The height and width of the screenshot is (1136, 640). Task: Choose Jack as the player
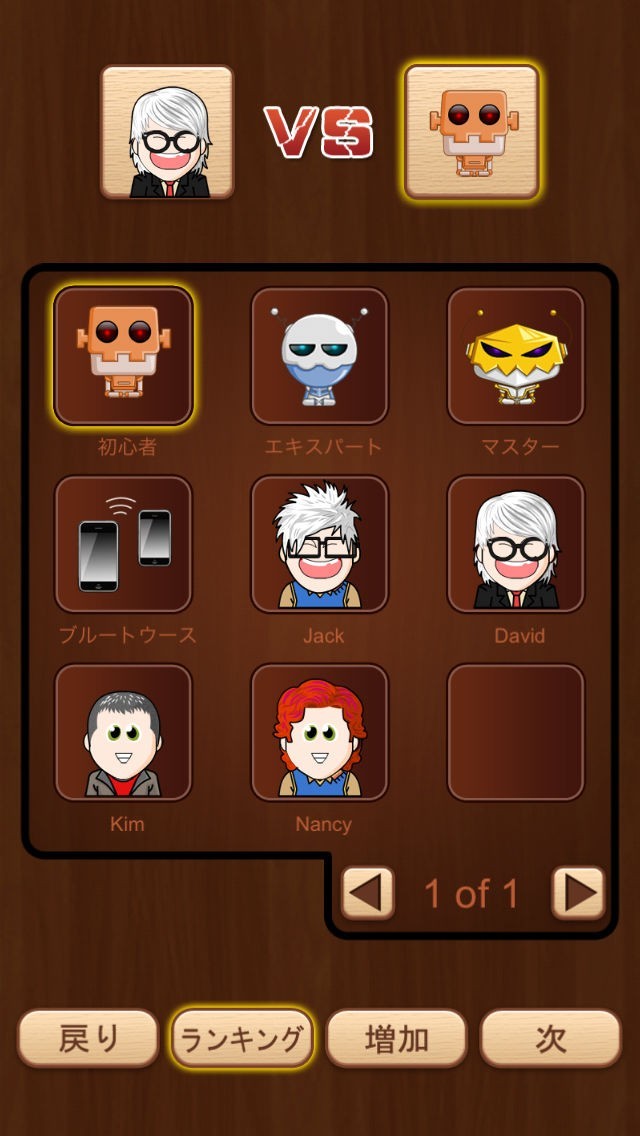click(x=319, y=543)
